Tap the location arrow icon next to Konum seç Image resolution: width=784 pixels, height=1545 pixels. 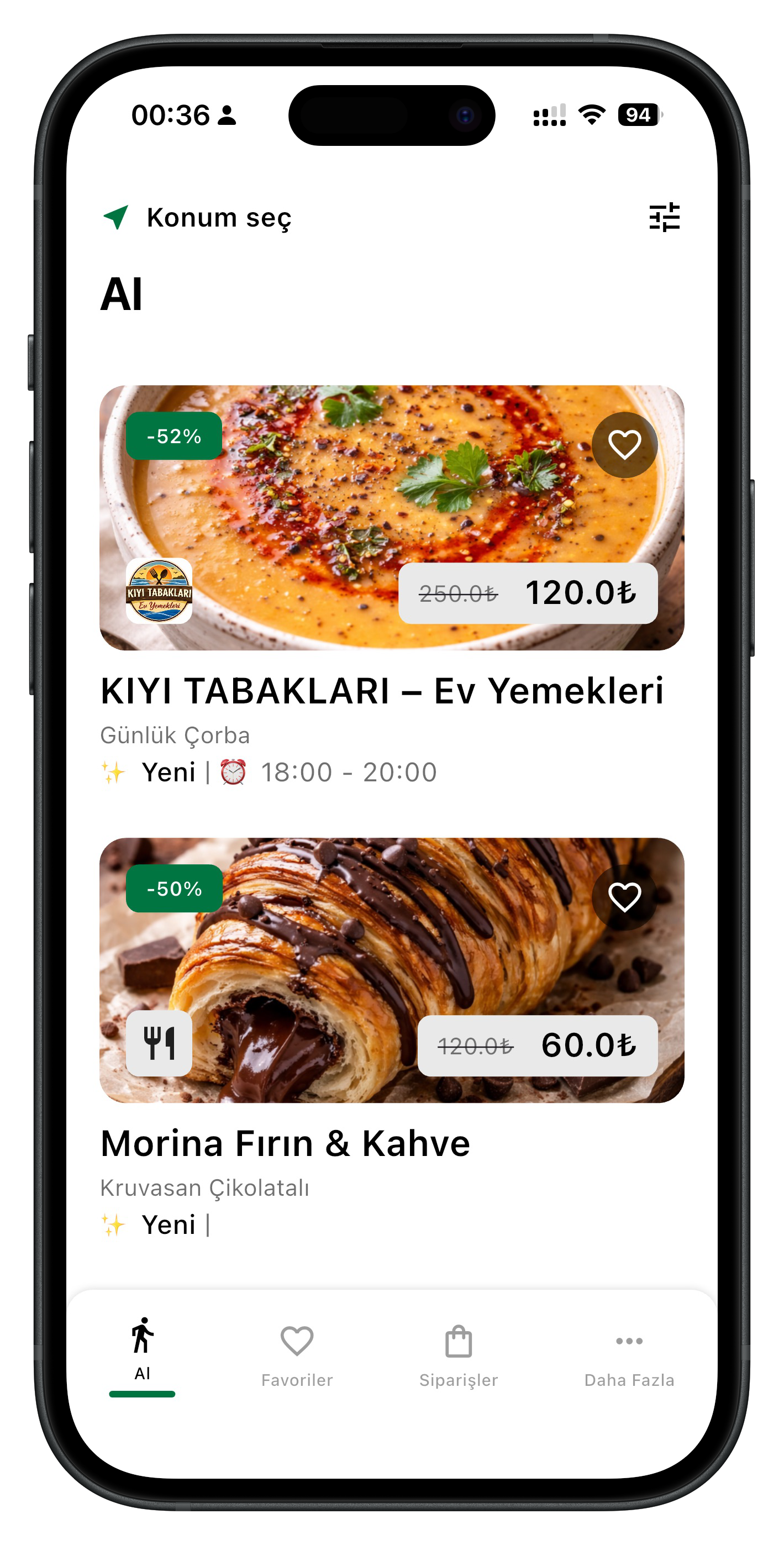pos(118,217)
